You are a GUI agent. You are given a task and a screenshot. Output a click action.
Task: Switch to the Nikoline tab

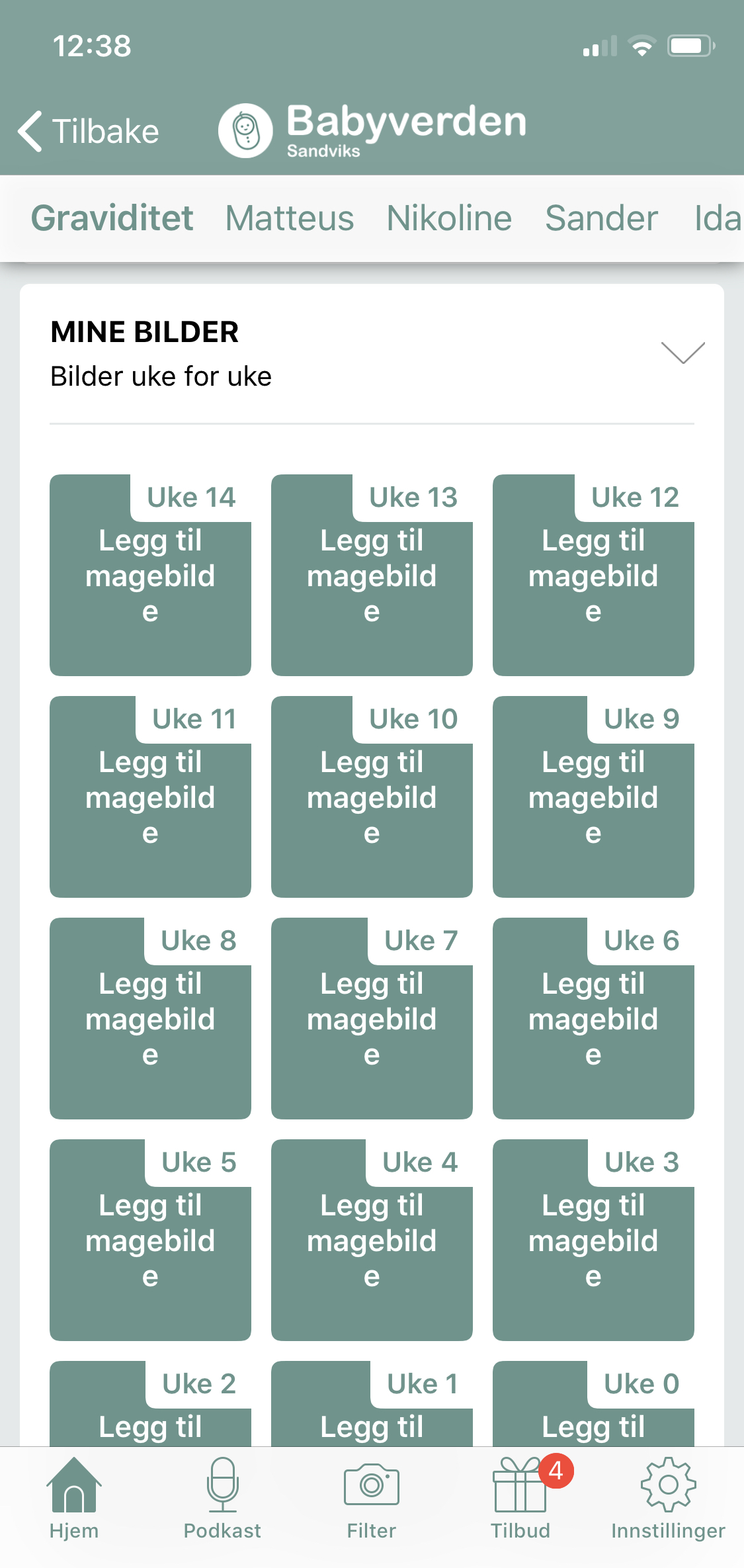(x=449, y=218)
